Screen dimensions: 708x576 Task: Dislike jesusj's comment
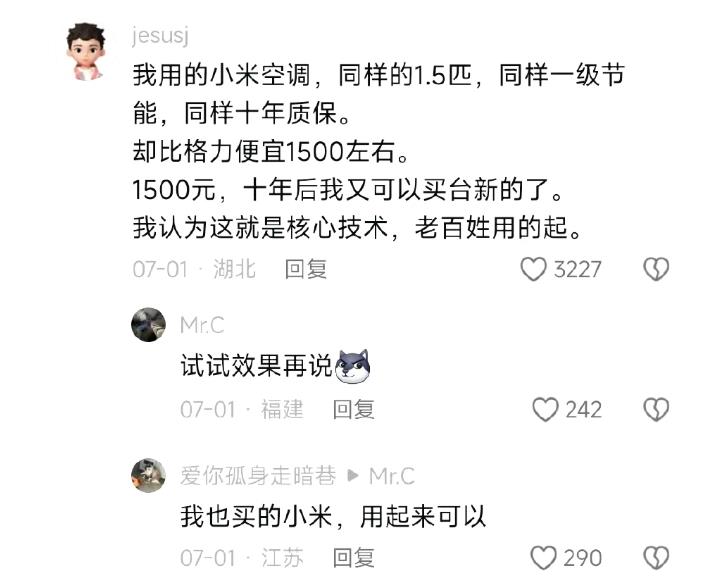click(x=655, y=269)
